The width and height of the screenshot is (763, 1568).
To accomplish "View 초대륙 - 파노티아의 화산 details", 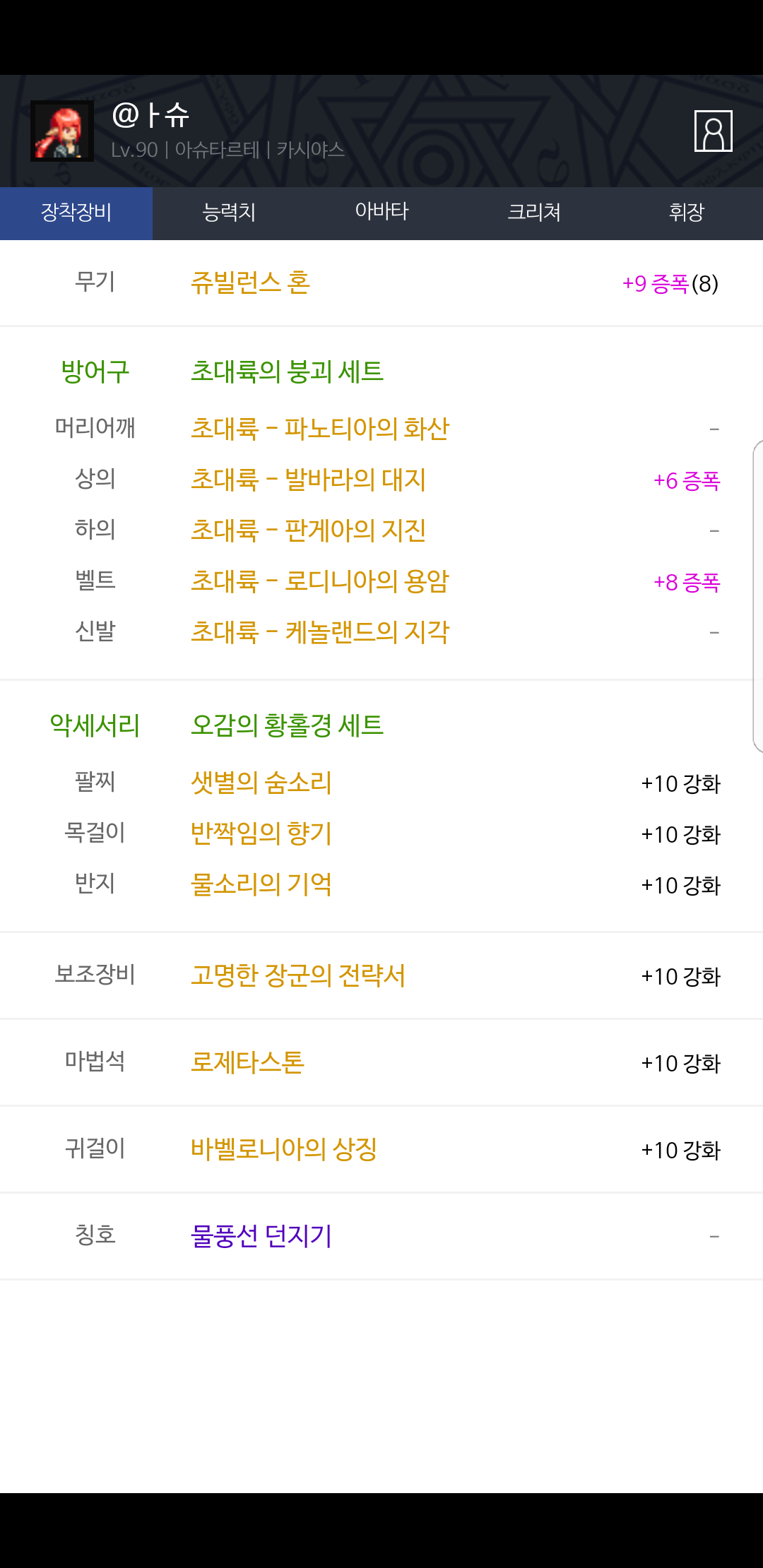I will tap(320, 429).
